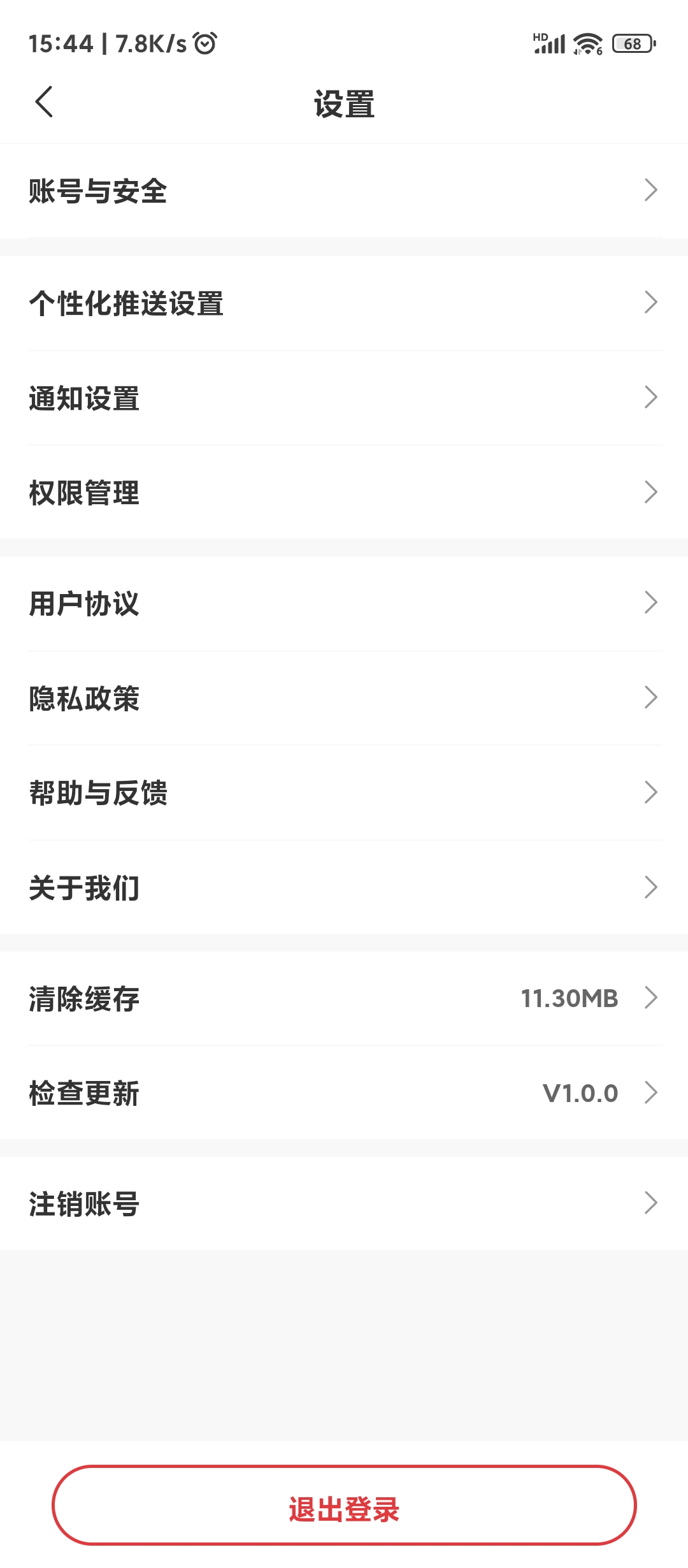Open 用户协议 agreement page
The width and height of the screenshot is (688, 1568).
(x=344, y=602)
